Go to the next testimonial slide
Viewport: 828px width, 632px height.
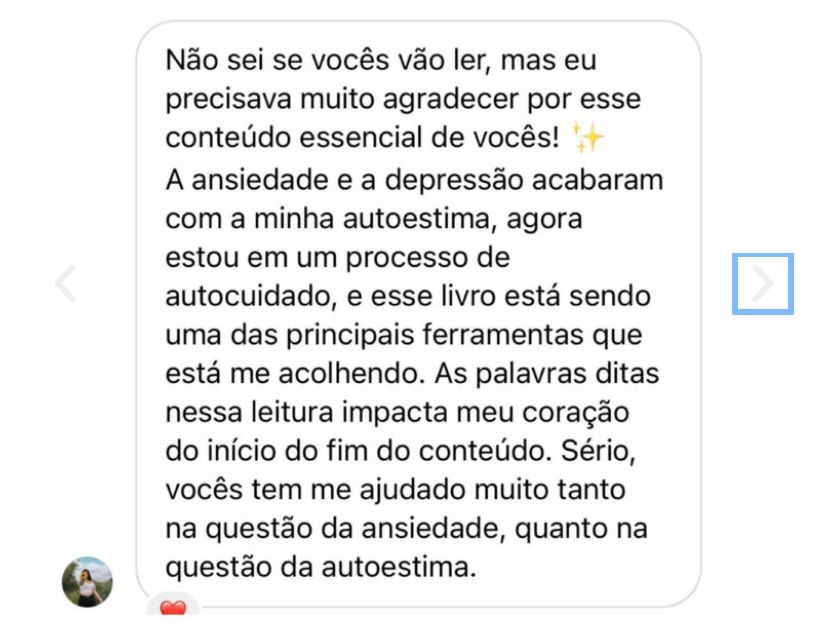(x=763, y=284)
